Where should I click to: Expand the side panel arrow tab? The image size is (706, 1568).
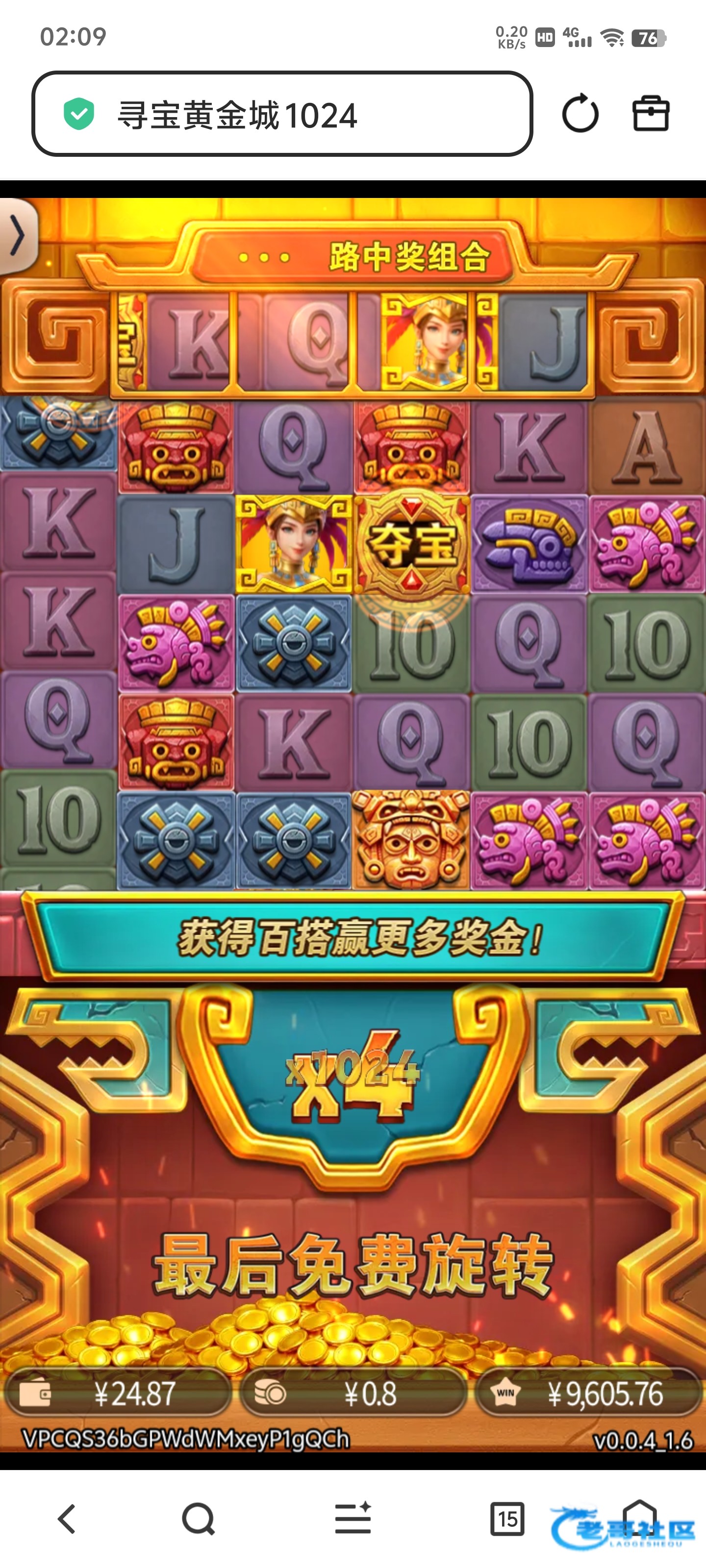(x=17, y=235)
